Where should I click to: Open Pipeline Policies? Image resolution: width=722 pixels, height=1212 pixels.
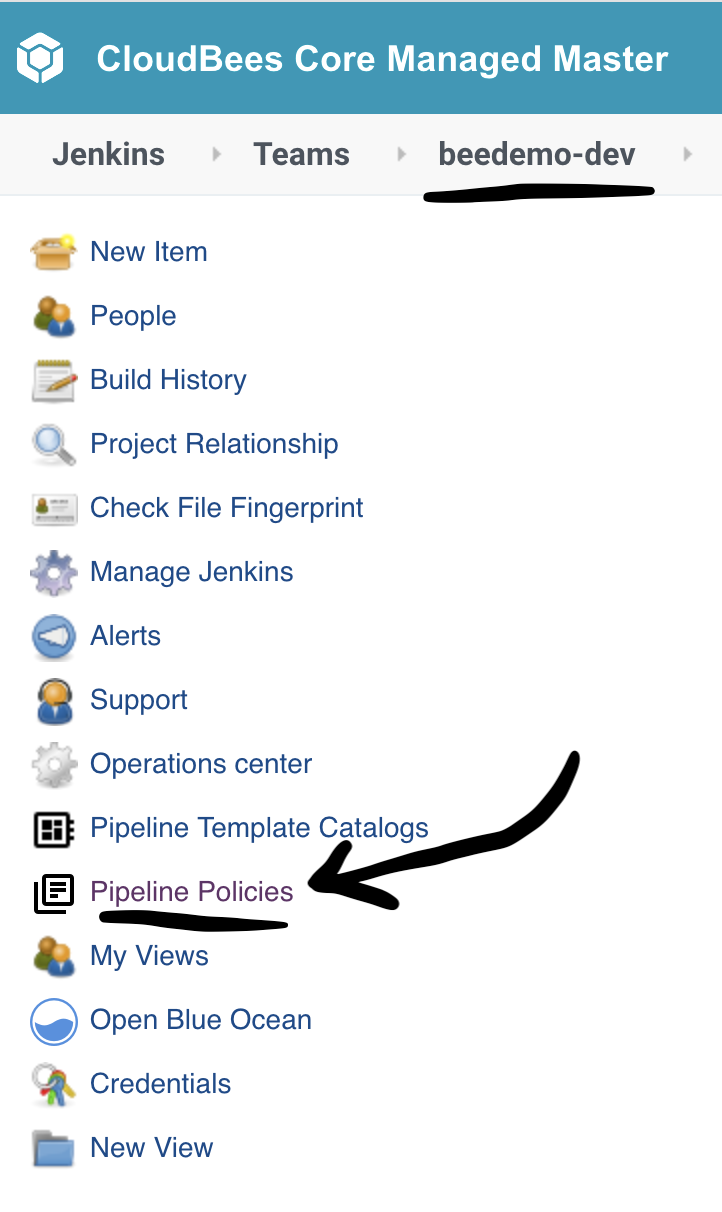click(192, 892)
